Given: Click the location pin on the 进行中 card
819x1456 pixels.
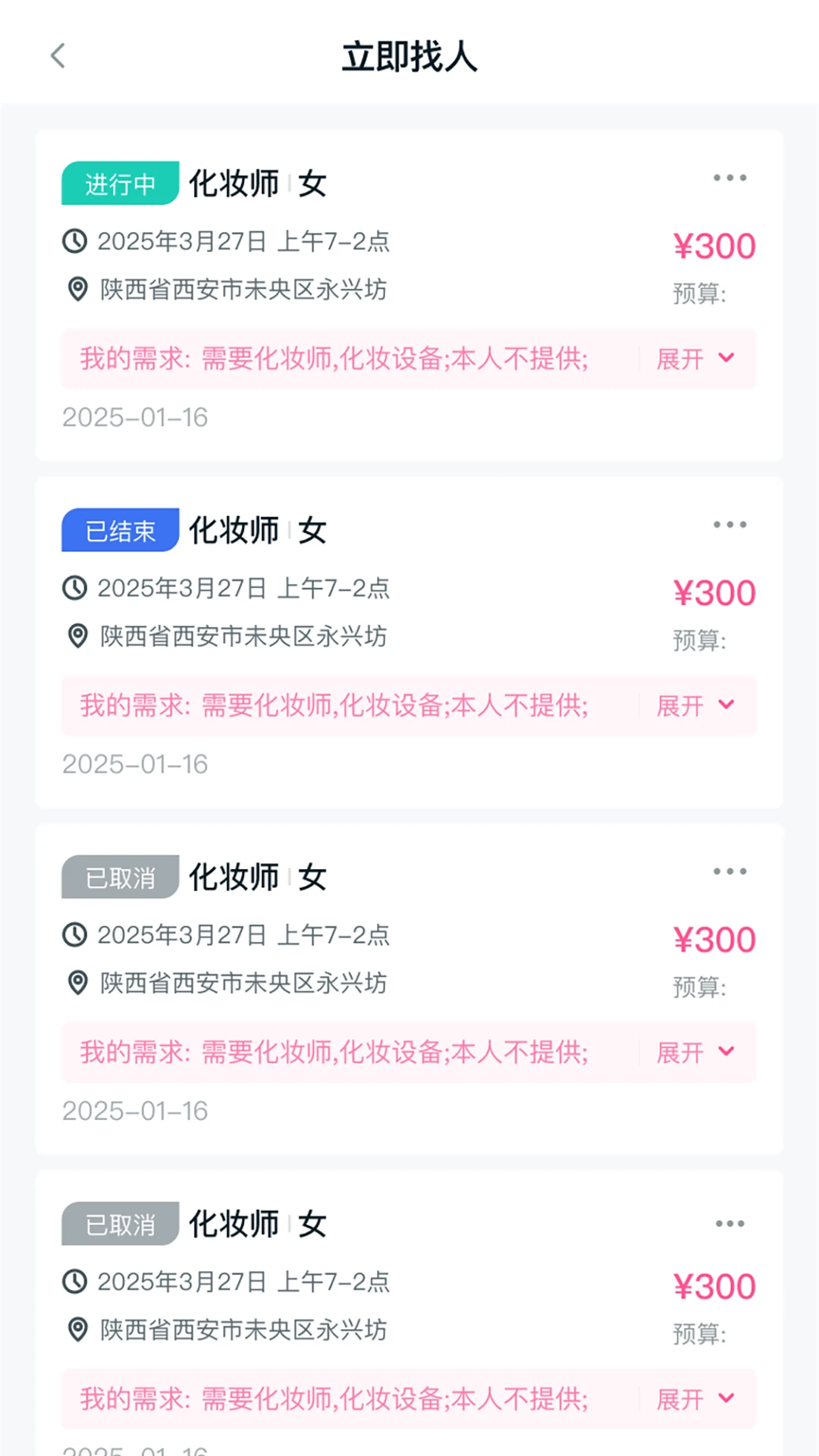Looking at the screenshot, I should pos(77,290).
